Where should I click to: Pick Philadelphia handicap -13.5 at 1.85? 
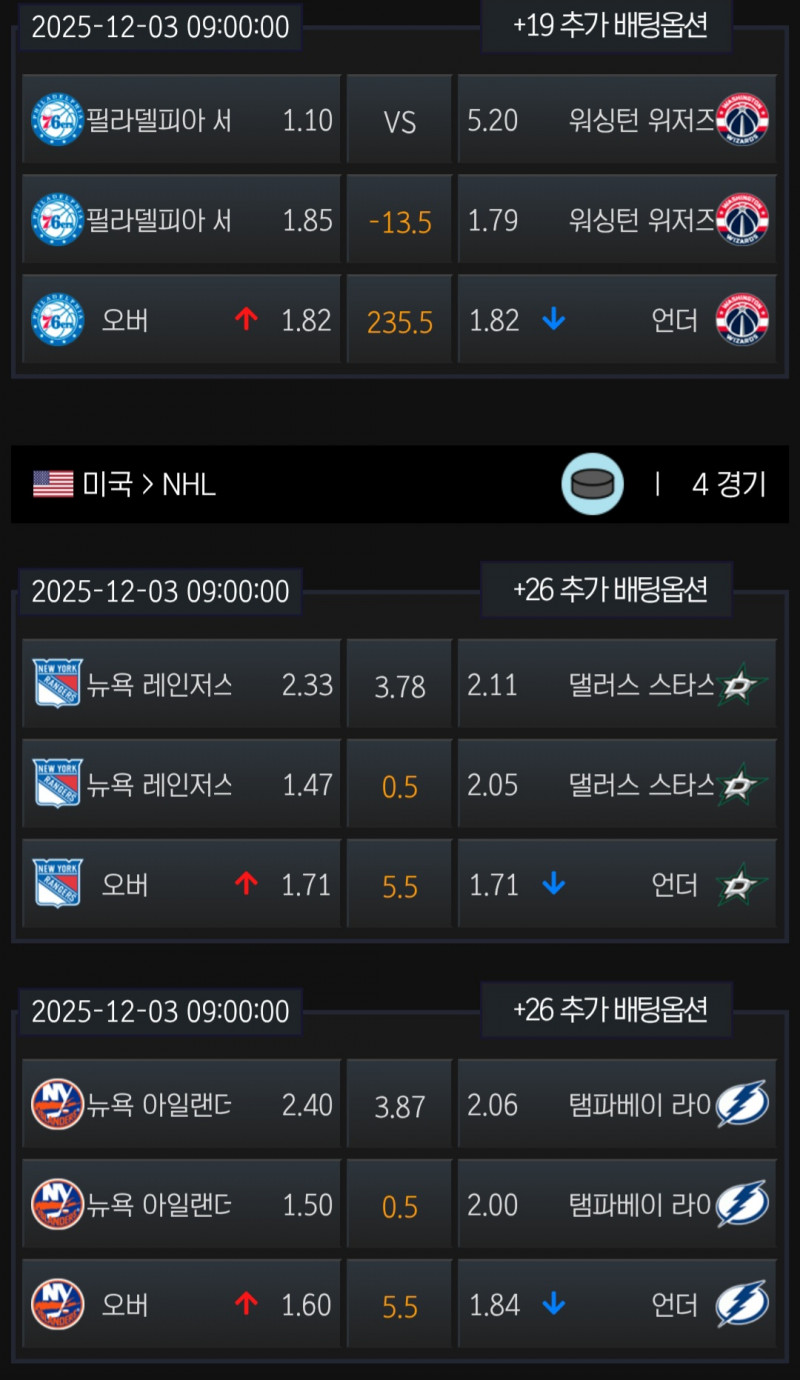coord(181,221)
